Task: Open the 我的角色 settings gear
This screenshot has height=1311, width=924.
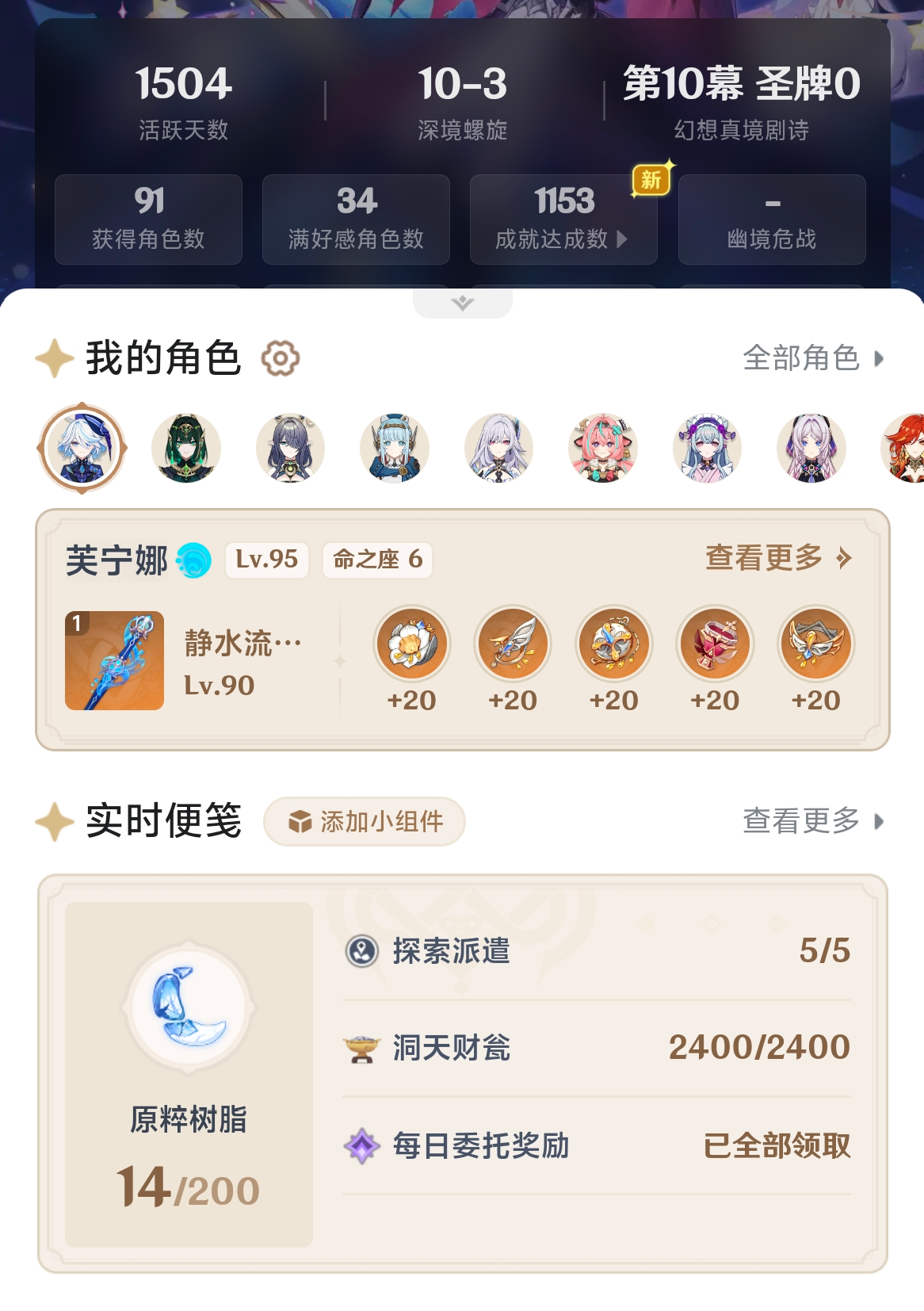Action: 281,358
